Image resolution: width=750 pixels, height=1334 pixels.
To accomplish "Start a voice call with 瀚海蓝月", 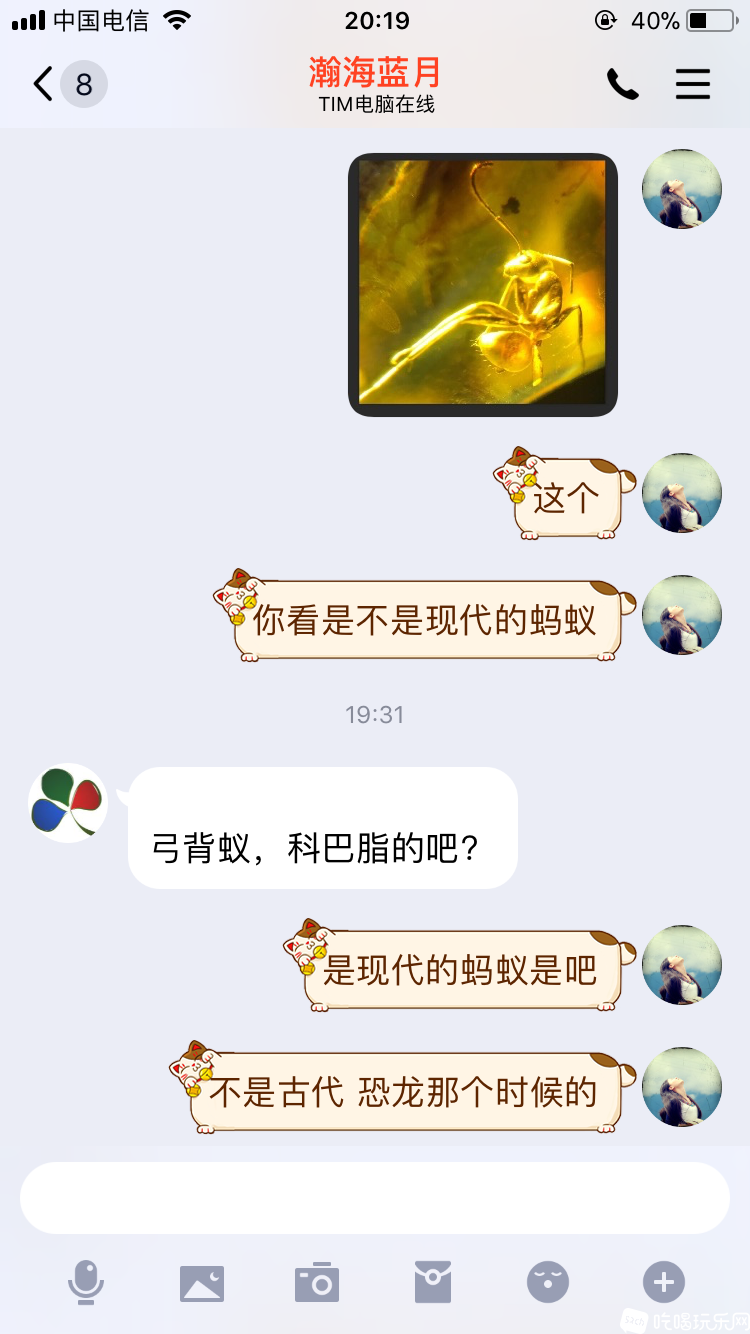I will coord(622,85).
